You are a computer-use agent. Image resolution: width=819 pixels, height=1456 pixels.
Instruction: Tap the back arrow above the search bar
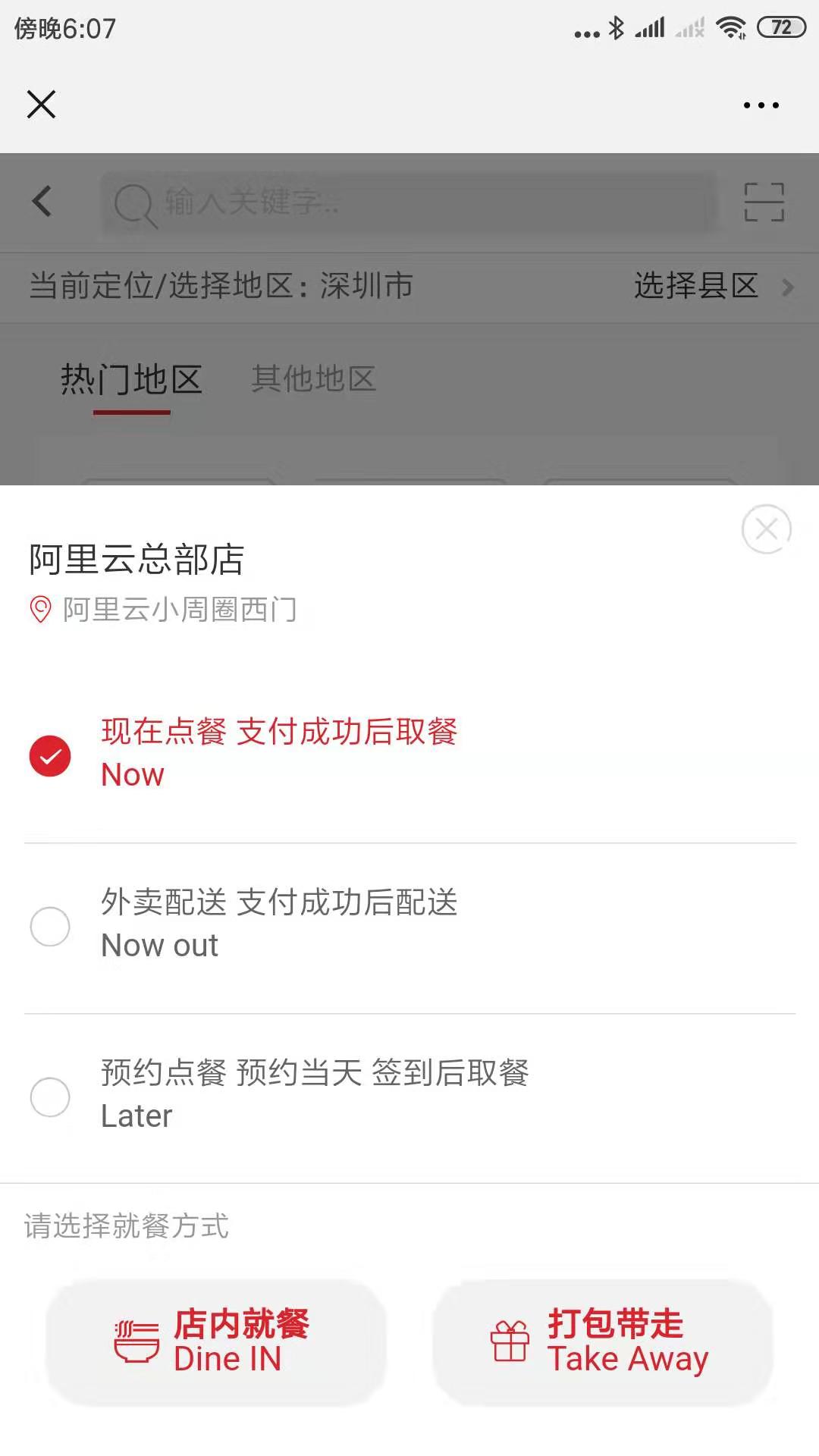[x=42, y=202]
